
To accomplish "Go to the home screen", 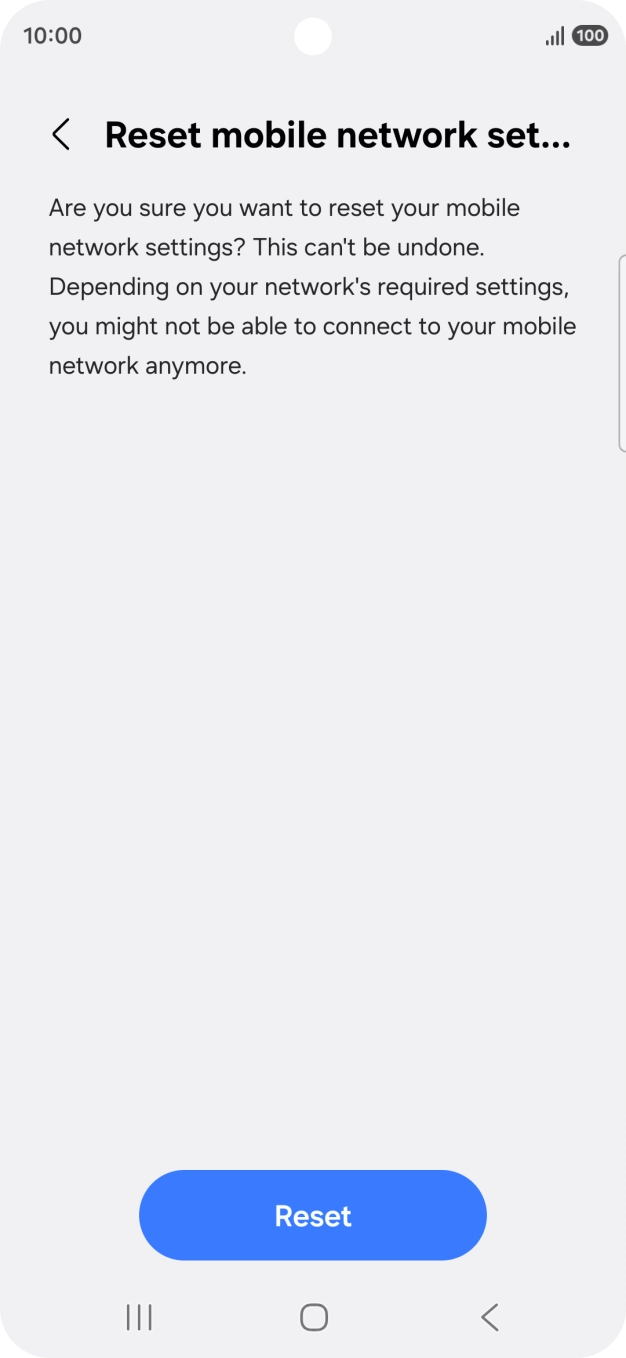I will pyautogui.click(x=313, y=1317).
